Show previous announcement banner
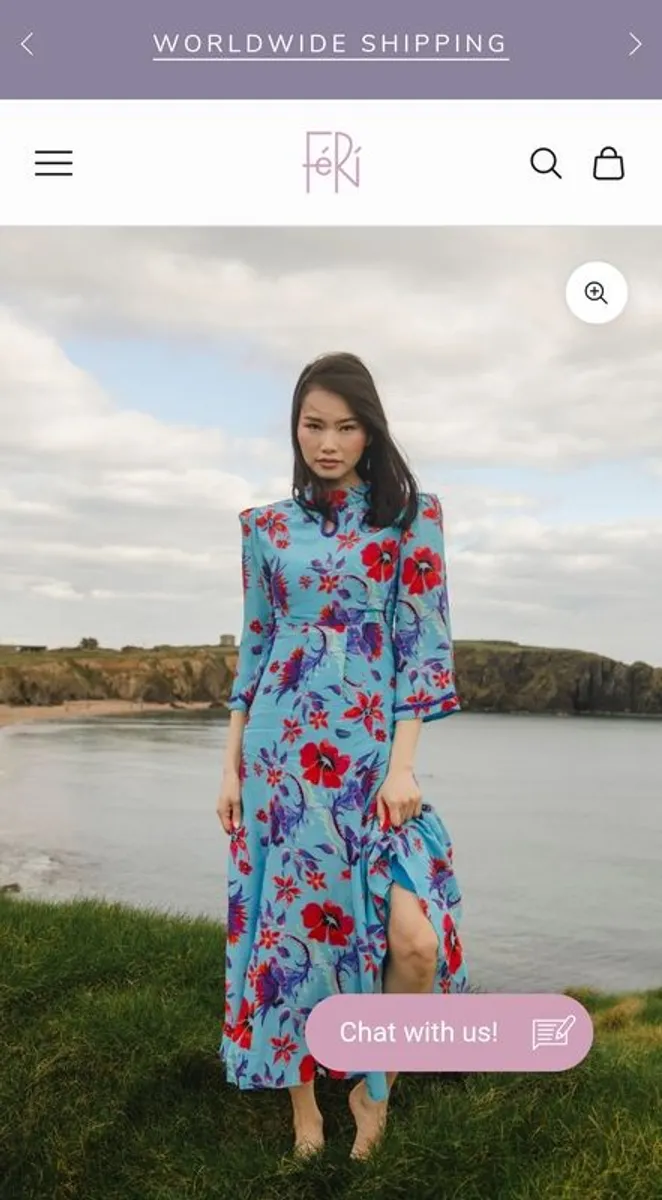 tap(27, 44)
